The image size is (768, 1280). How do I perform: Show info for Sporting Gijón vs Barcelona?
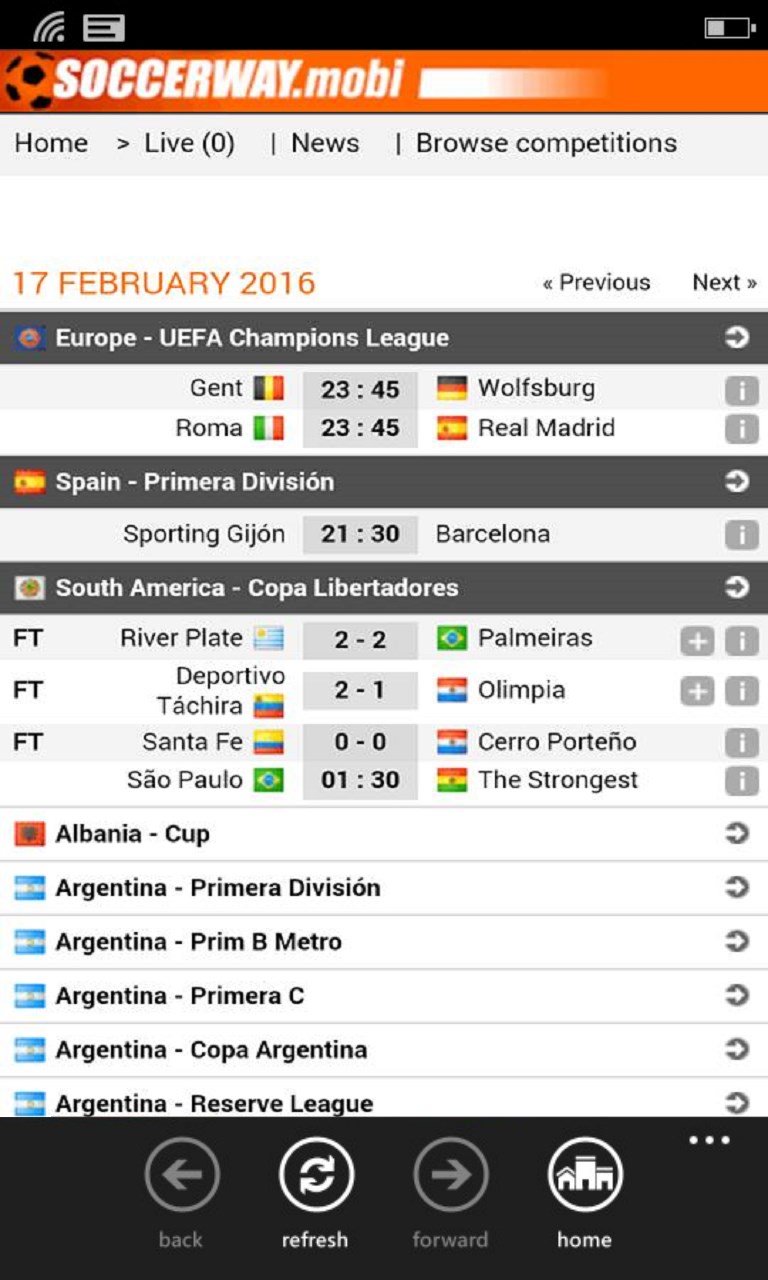pos(741,535)
